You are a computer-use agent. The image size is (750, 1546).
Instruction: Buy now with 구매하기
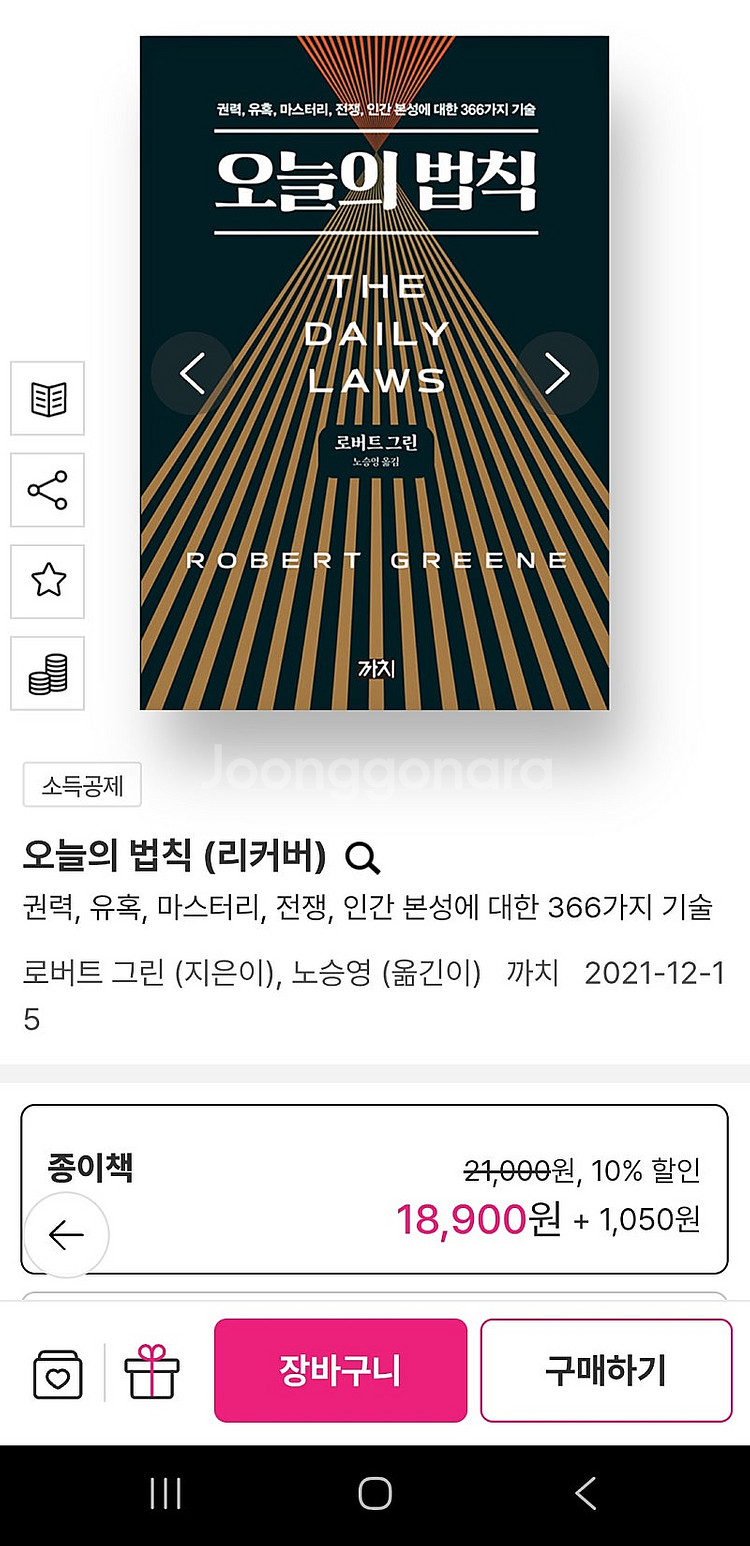tap(606, 1370)
